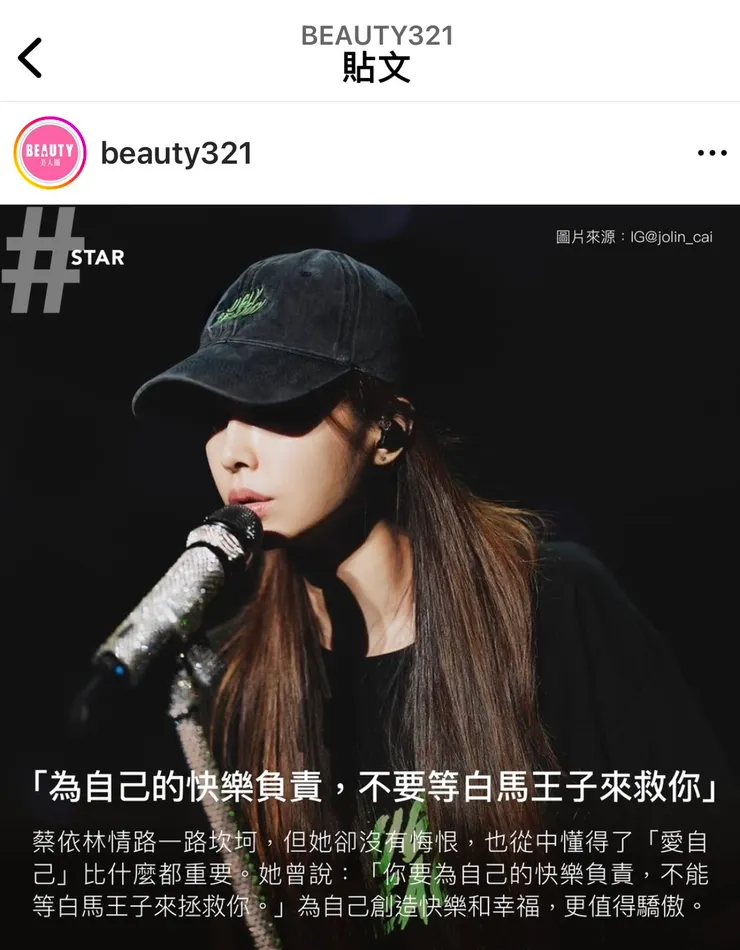Tap the post image by beauty321

tap(370, 560)
